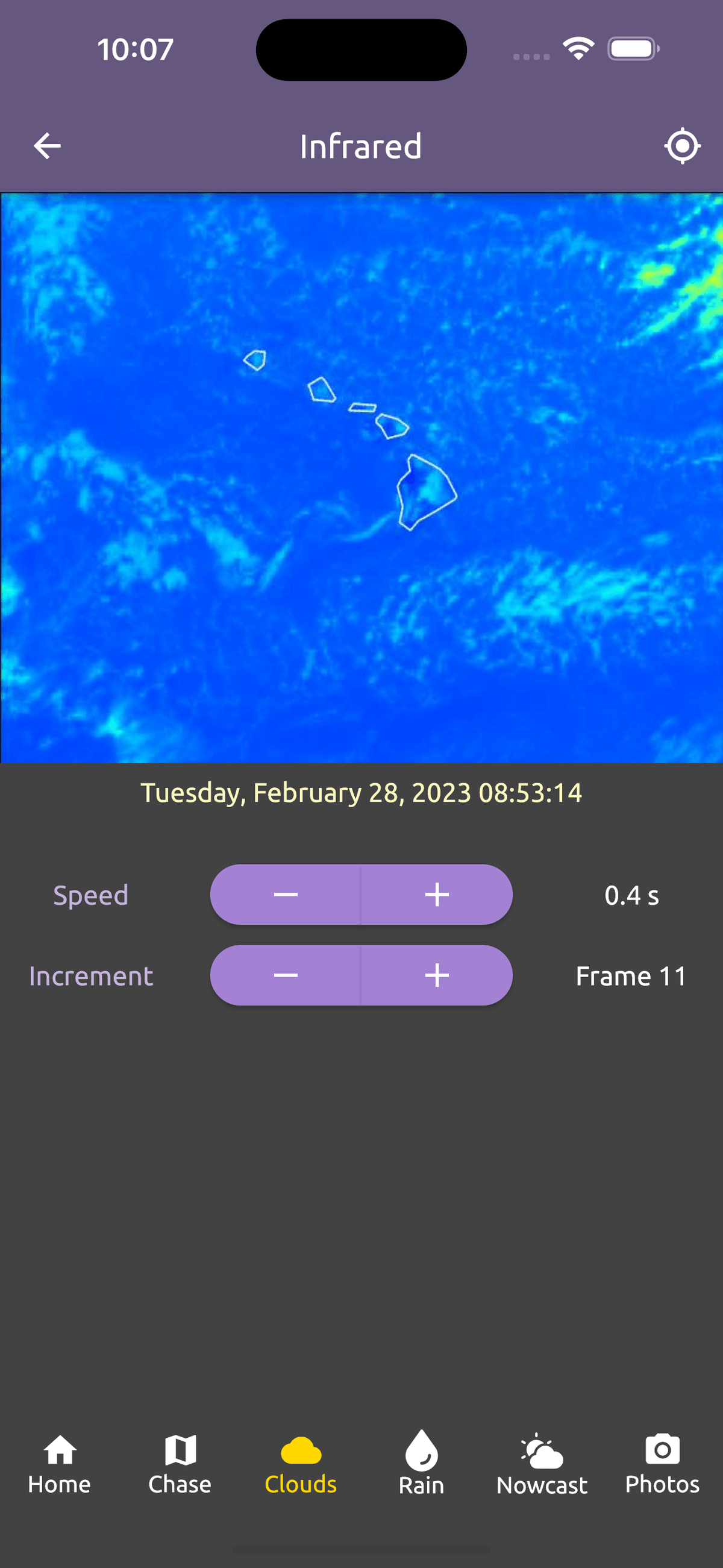Tap the location target icon
The image size is (723, 1568).
pos(681,146)
